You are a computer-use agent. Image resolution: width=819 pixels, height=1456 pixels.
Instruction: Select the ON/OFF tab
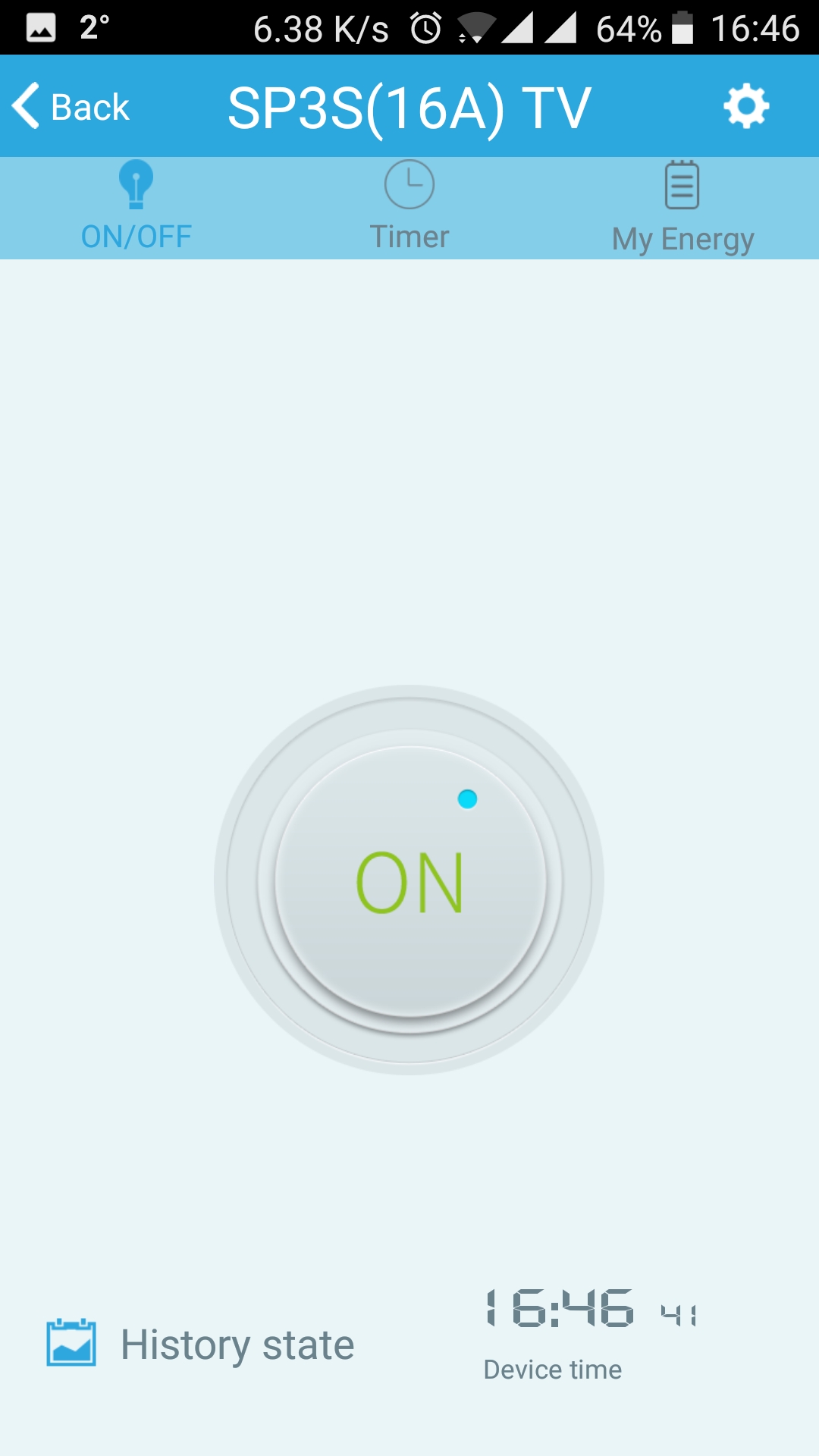[x=136, y=208]
